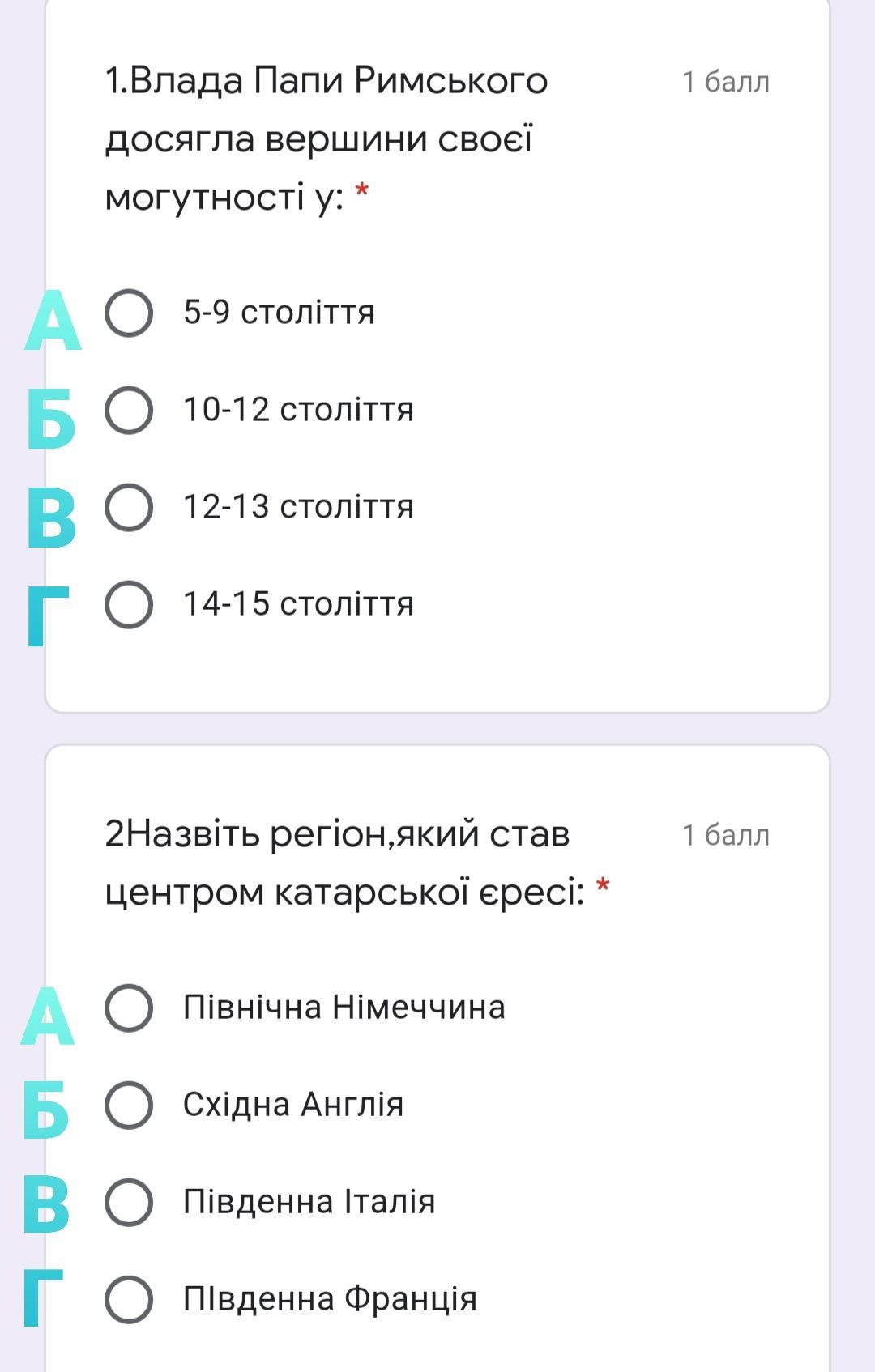
Task: Mark Південна Італія radio button
Action: pyautogui.click(x=129, y=1202)
